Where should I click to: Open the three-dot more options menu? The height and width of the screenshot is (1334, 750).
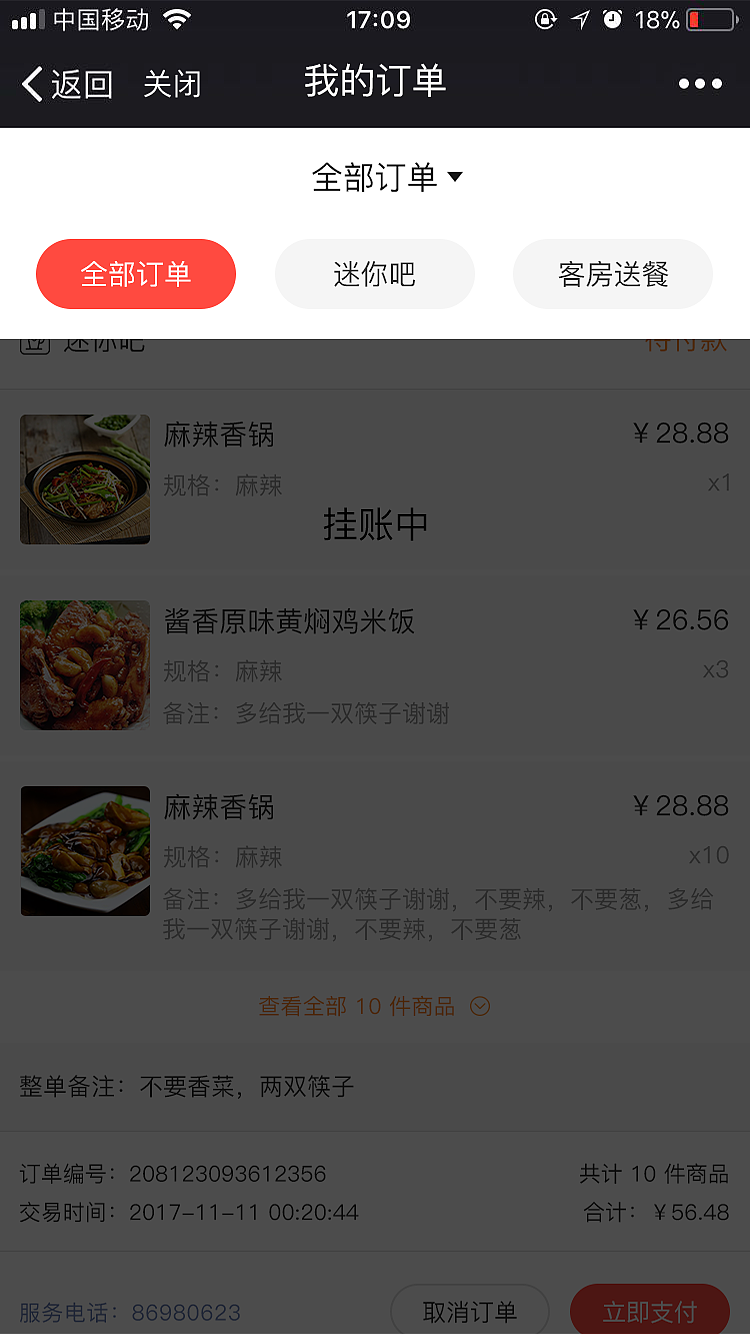(699, 84)
